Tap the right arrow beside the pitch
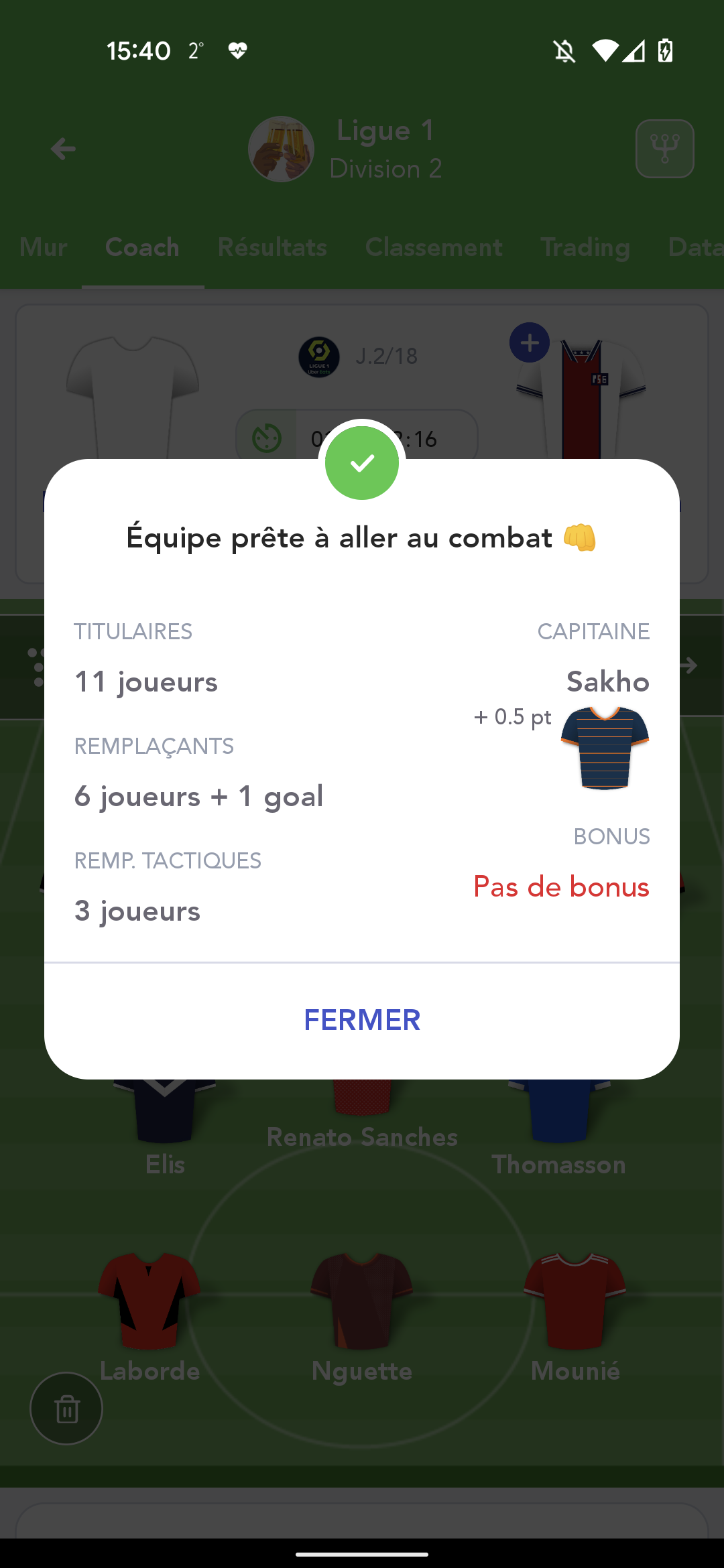The image size is (724, 1568). 688,665
